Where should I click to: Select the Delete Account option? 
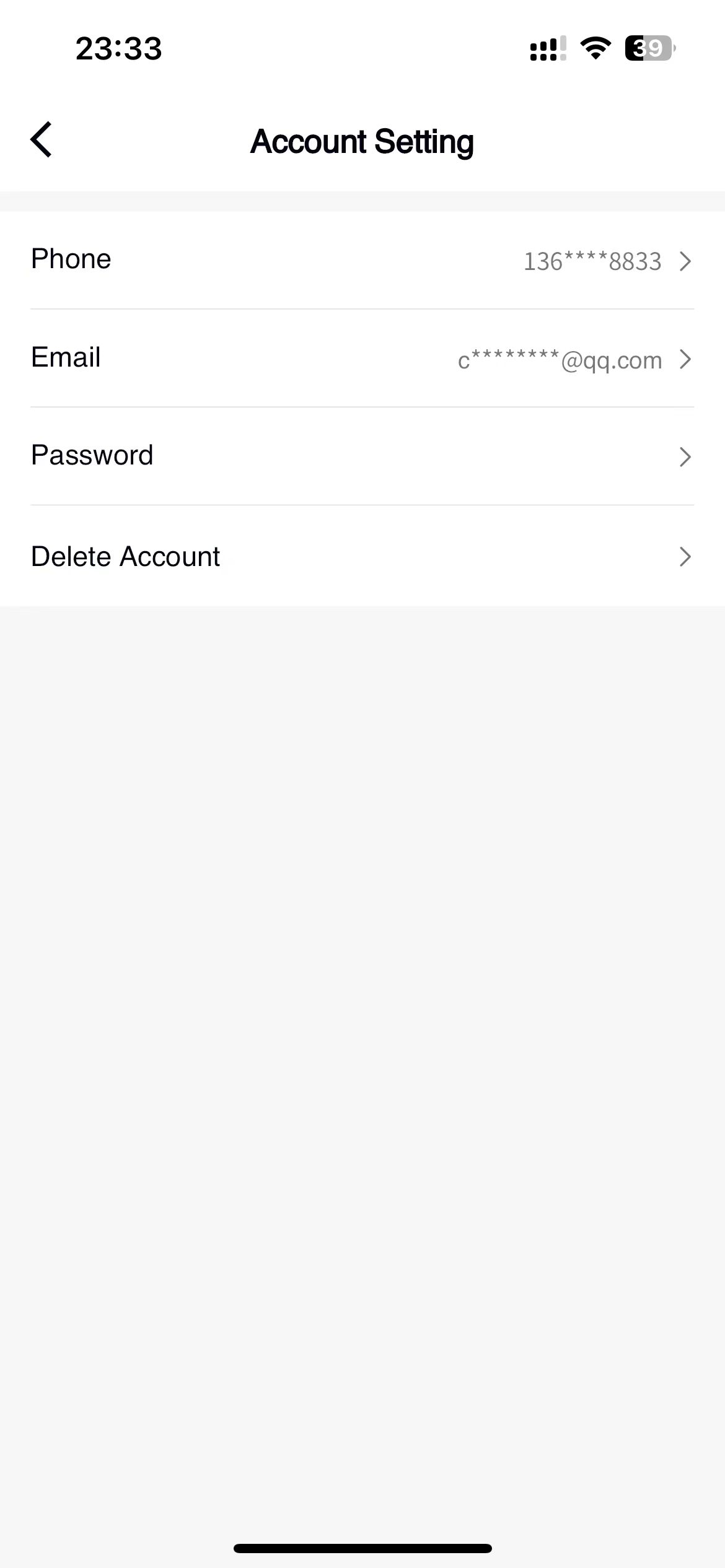point(362,556)
